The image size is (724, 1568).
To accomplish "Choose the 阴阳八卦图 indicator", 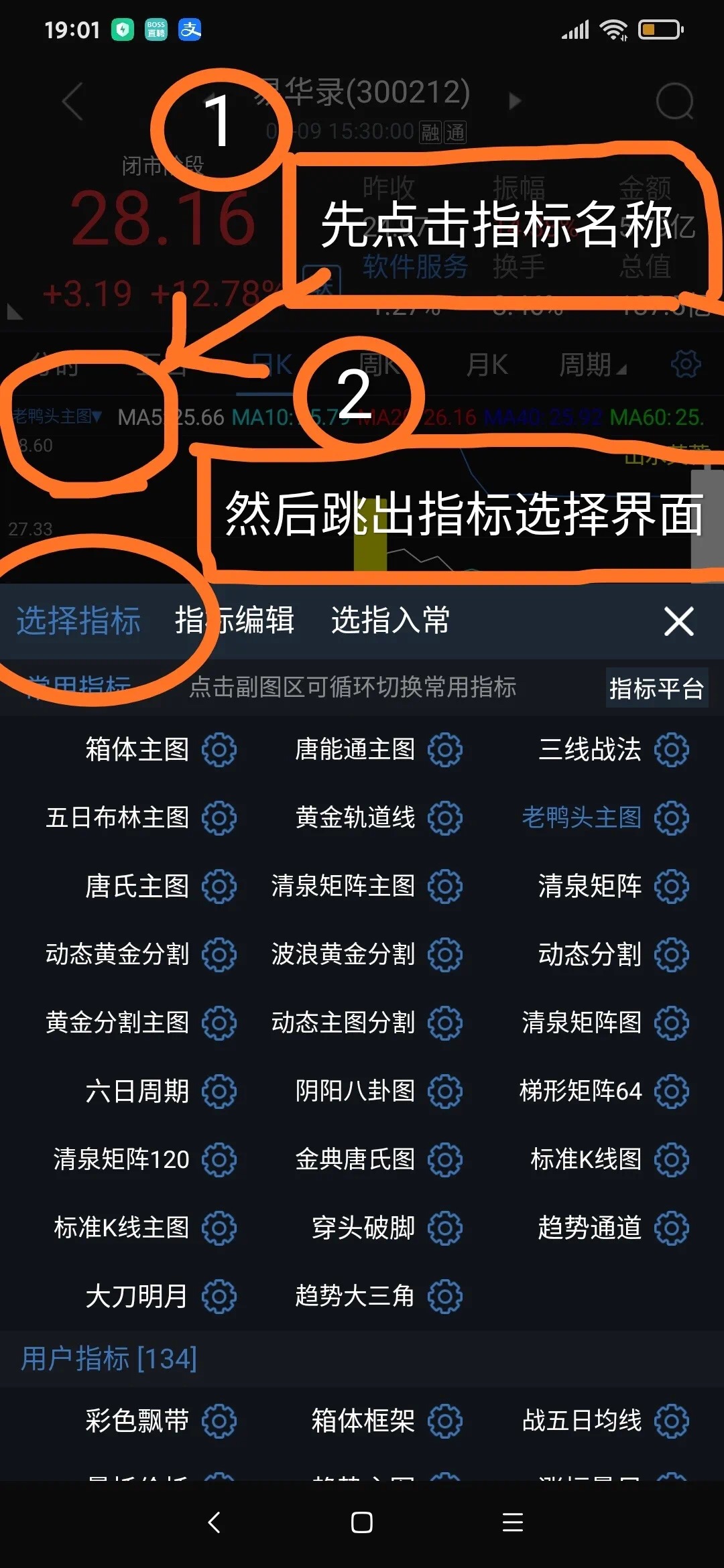I will [355, 1091].
